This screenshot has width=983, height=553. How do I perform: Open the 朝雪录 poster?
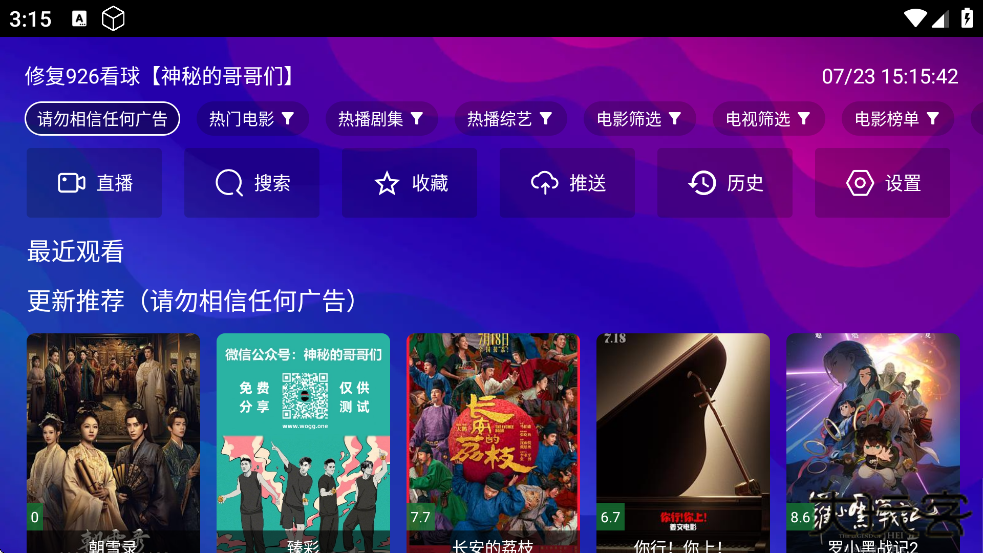pyautogui.click(x=113, y=440)
